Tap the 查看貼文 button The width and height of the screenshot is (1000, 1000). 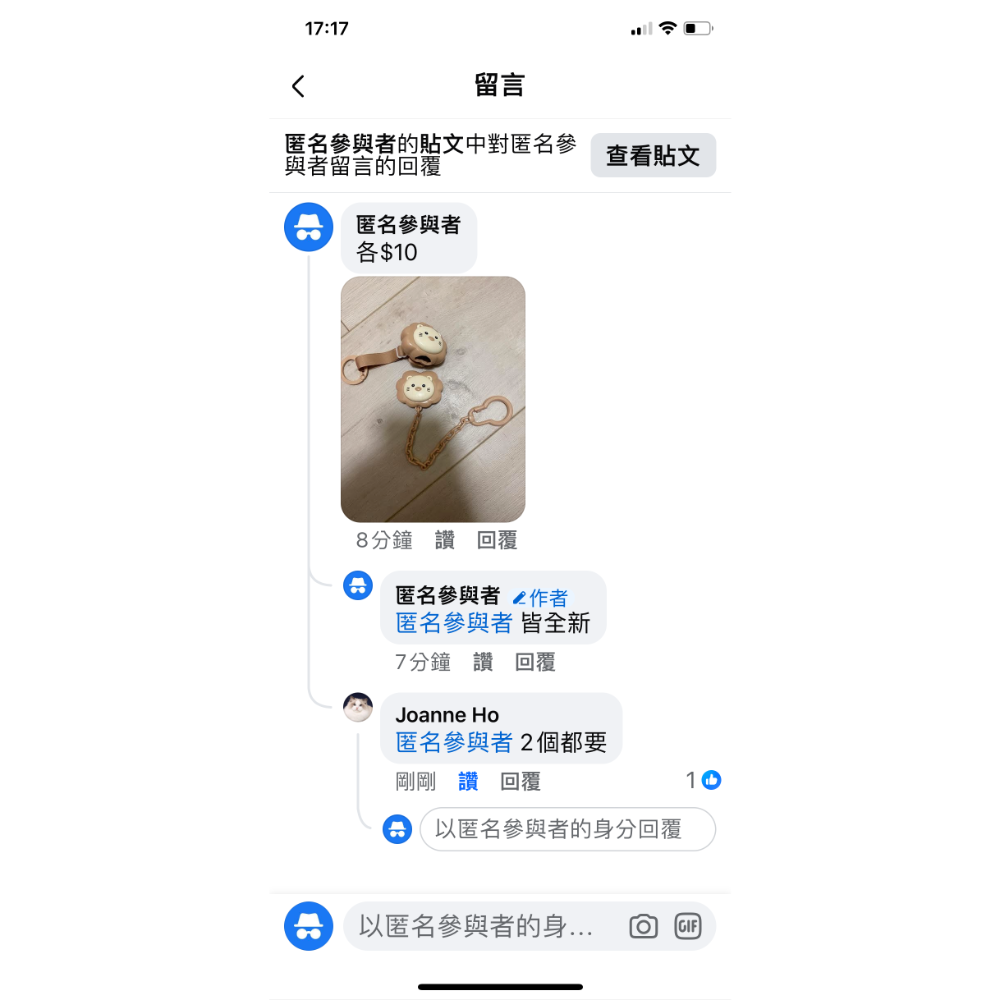click(653, 156)
